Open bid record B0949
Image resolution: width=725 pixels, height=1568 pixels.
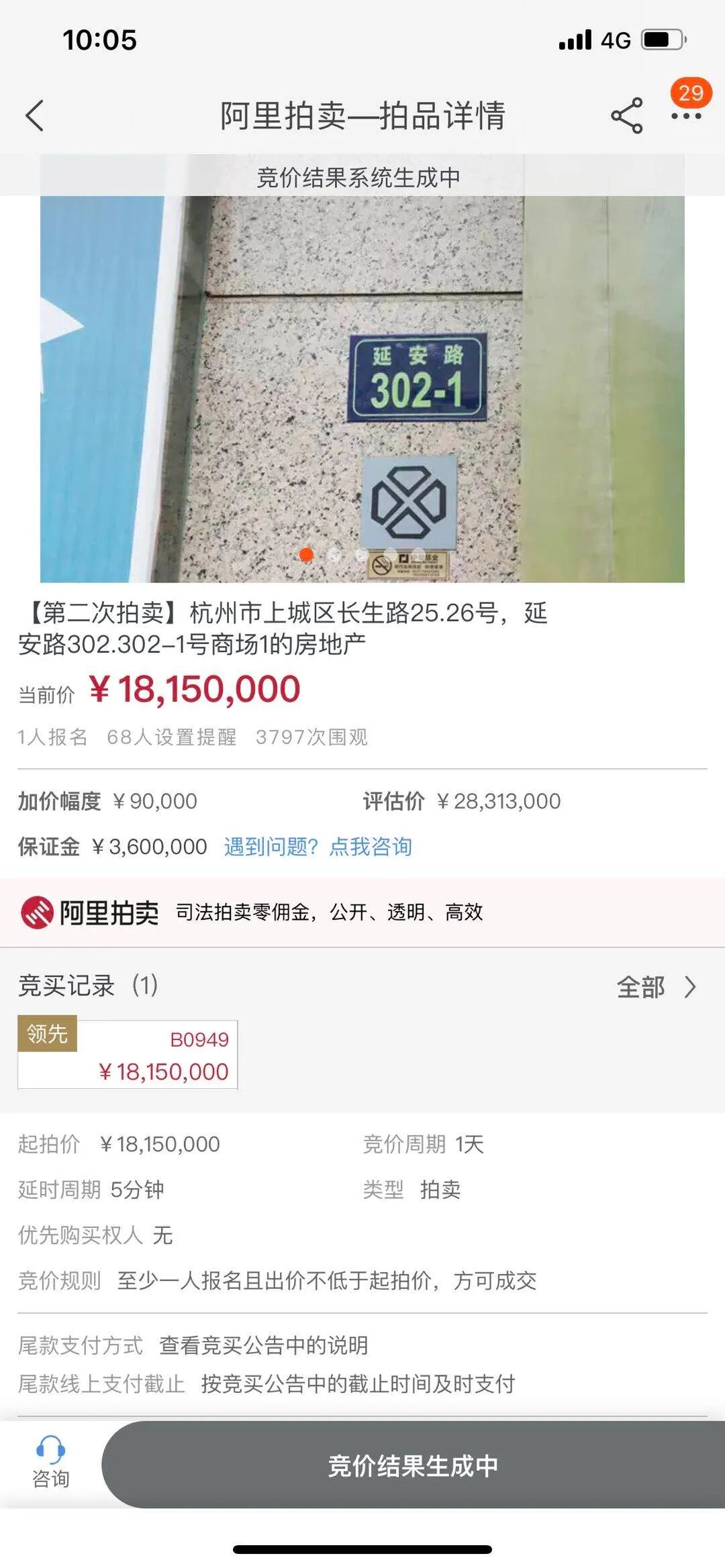[x=128, y=1055]
